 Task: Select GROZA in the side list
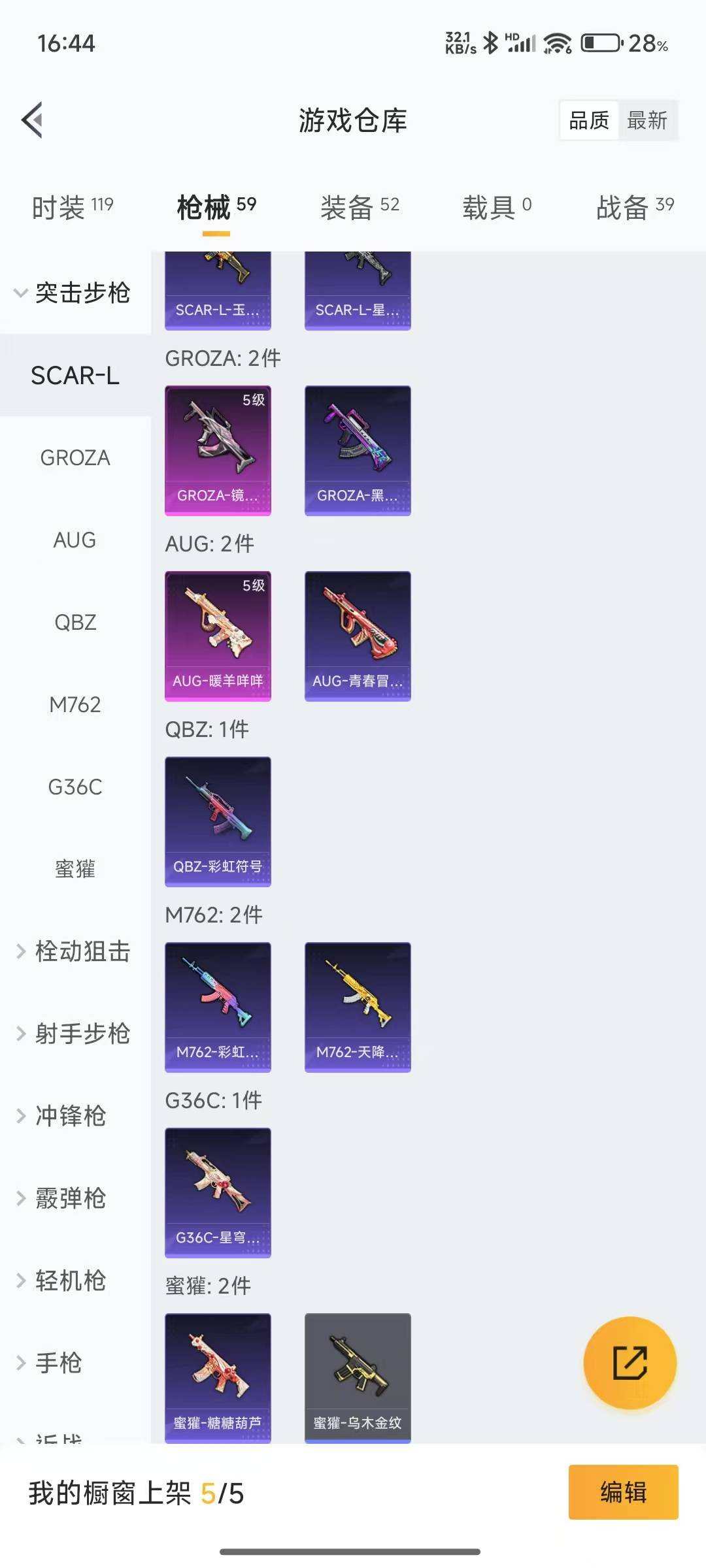[75, 458]
